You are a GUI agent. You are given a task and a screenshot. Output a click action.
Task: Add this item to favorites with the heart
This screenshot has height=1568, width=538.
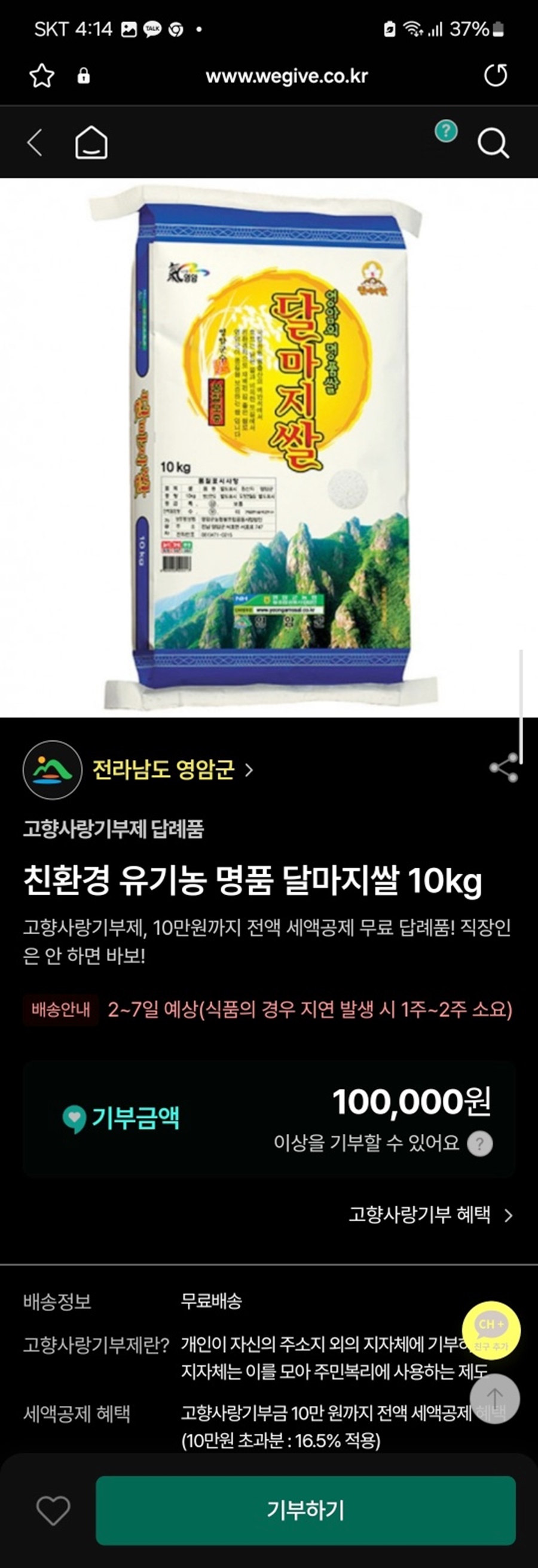(x=54, y=1510)
